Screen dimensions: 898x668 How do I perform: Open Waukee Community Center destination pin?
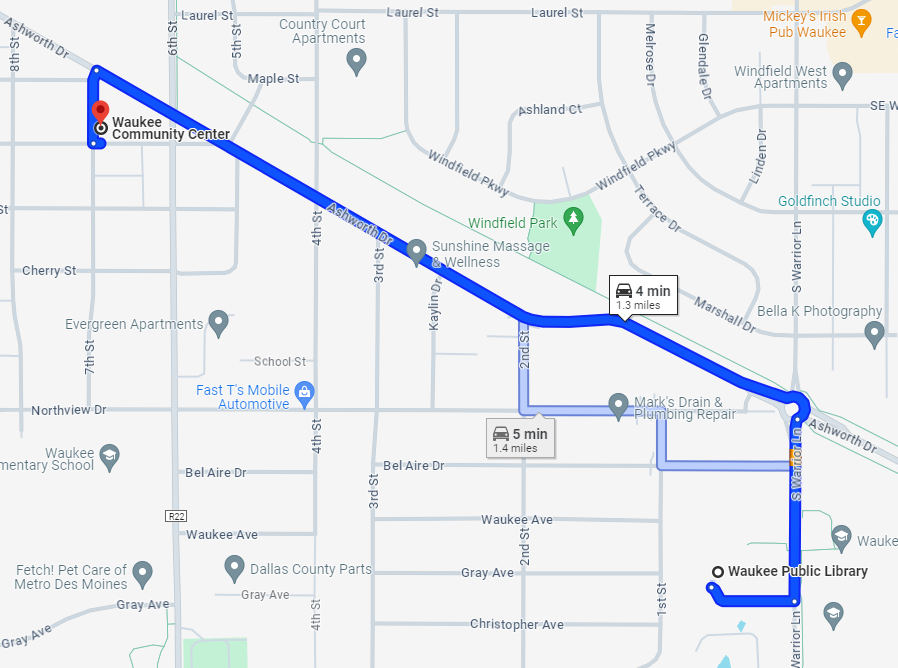[x=99, y=112]
